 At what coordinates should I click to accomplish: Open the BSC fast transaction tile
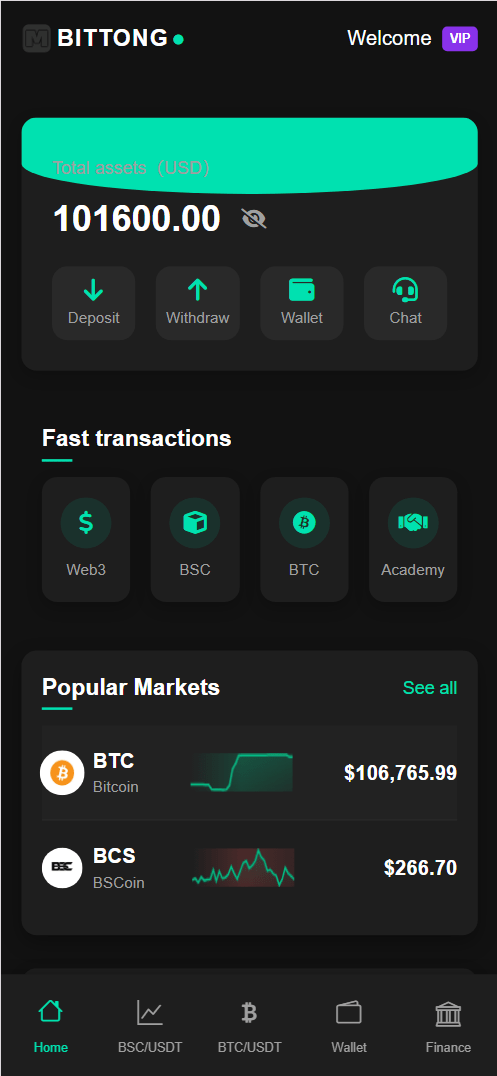click(x=195, y=539)
